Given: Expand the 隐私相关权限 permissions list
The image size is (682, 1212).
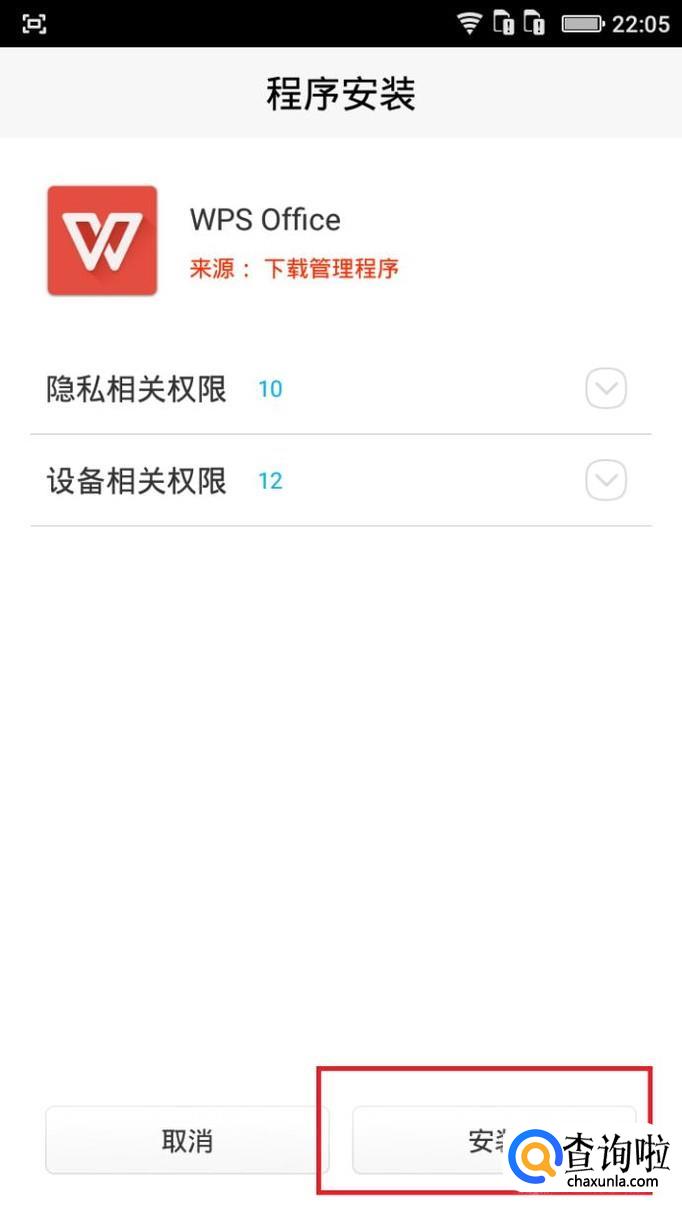Looking at the screenshot, I should click(x=605, y=389).
